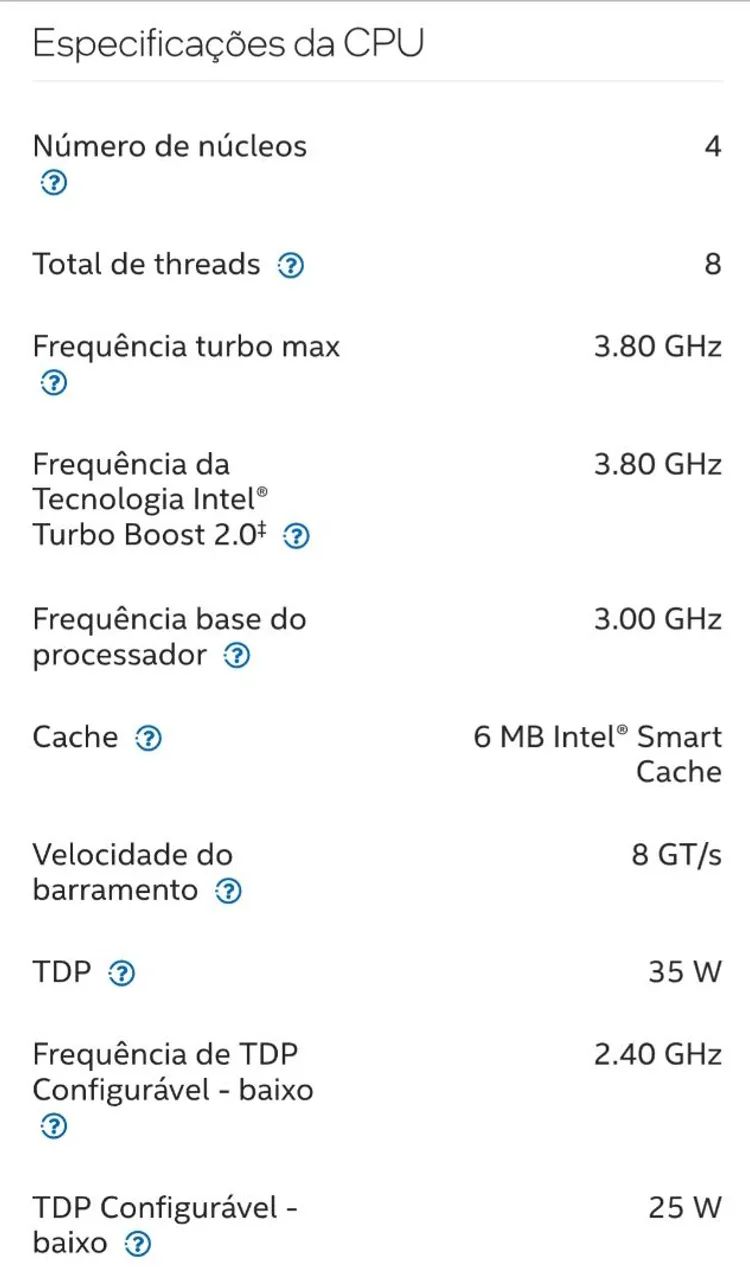Open the help tooltip for Total de threads
Image resolution: width=750 pixels, height=1280 pixels.
(x=291, y=265)
